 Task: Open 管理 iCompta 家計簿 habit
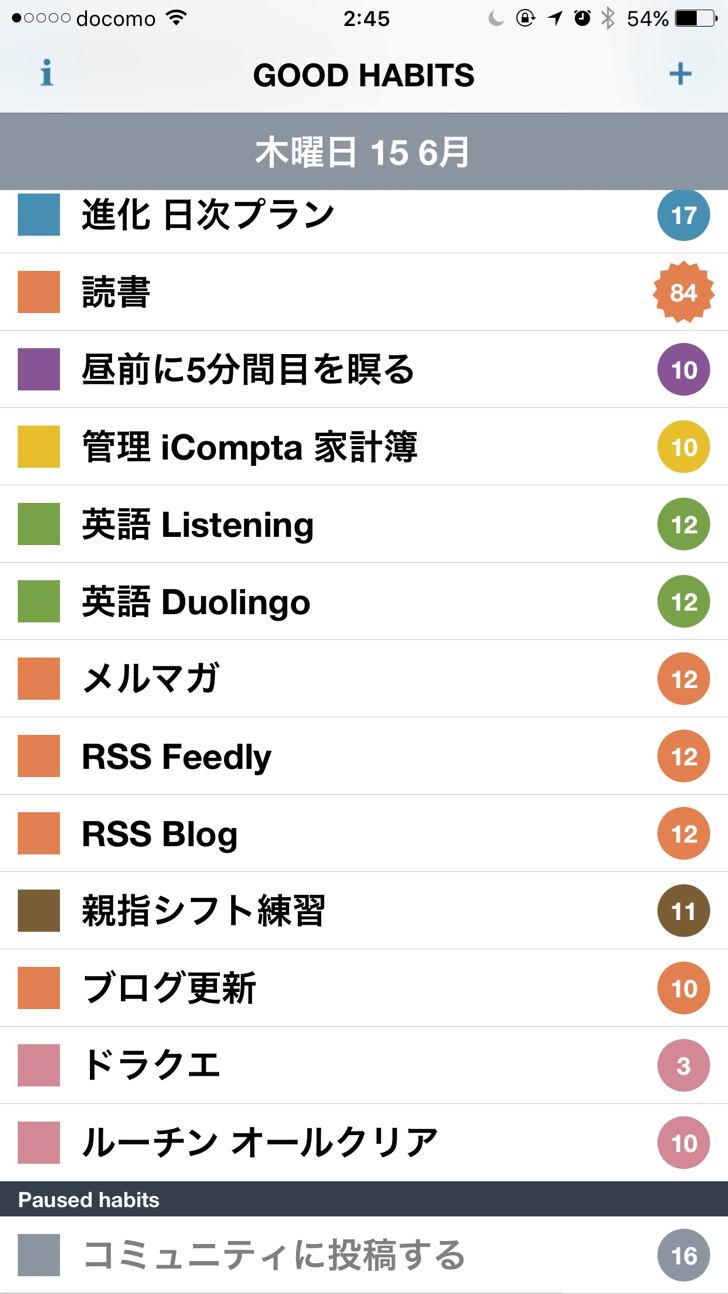[x=364, y=447]
